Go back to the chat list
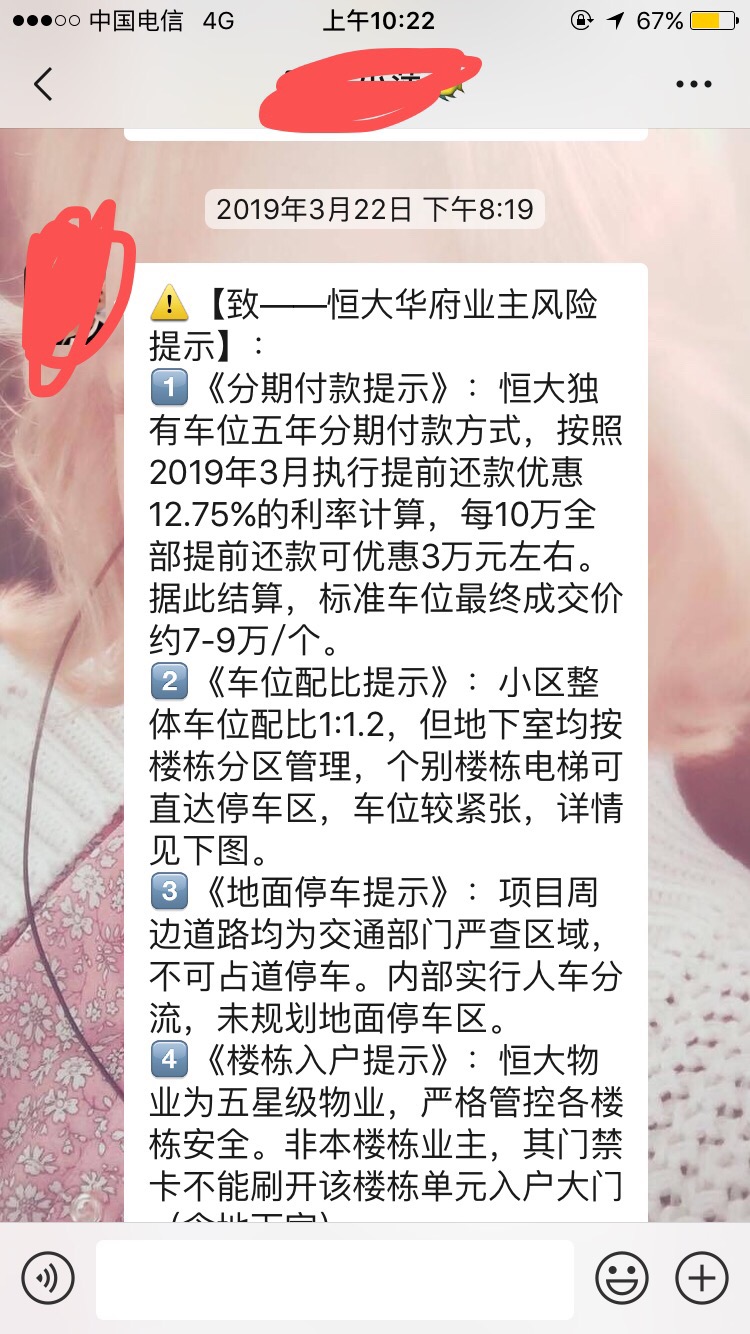The height and width of the screenshot is (1334, 750). (x=42, y=85)
